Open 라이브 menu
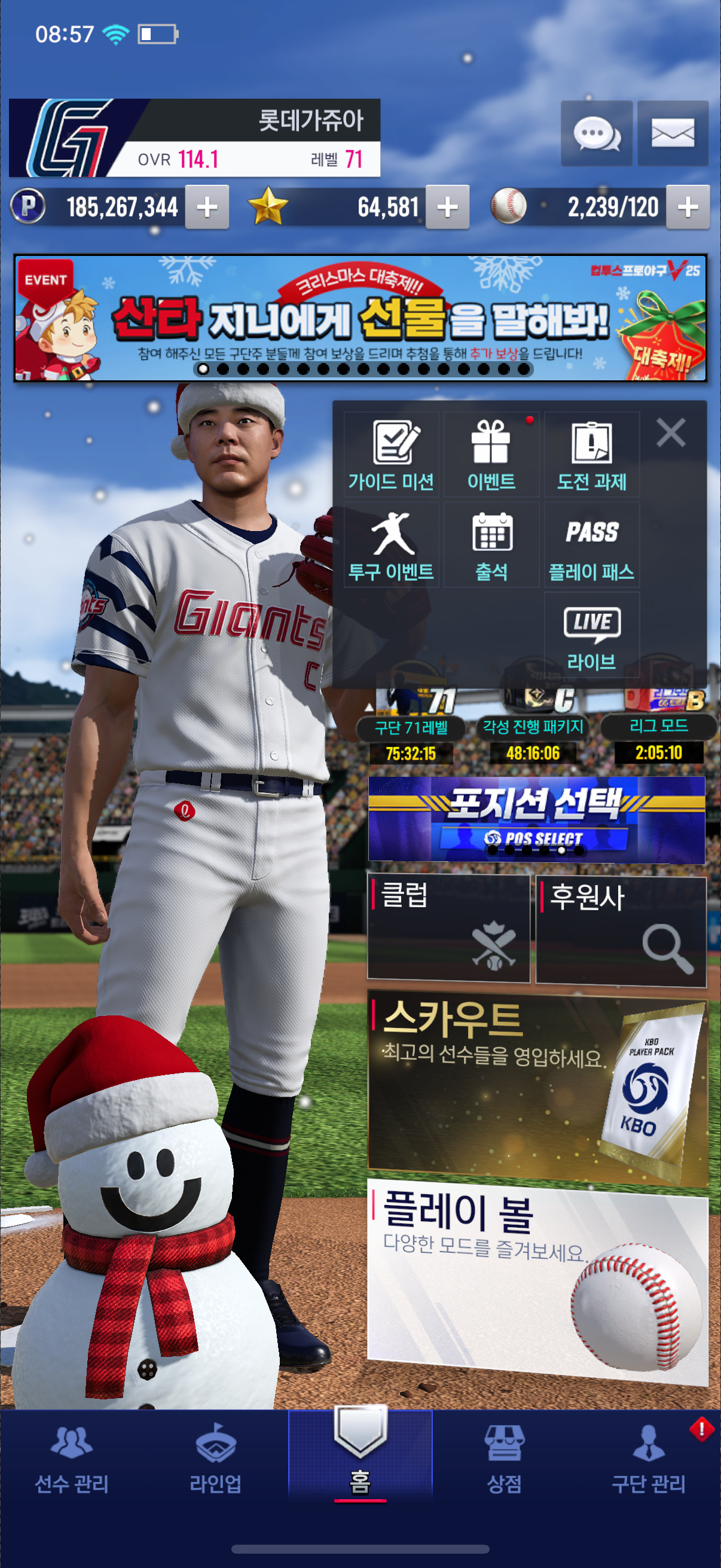 591,636
